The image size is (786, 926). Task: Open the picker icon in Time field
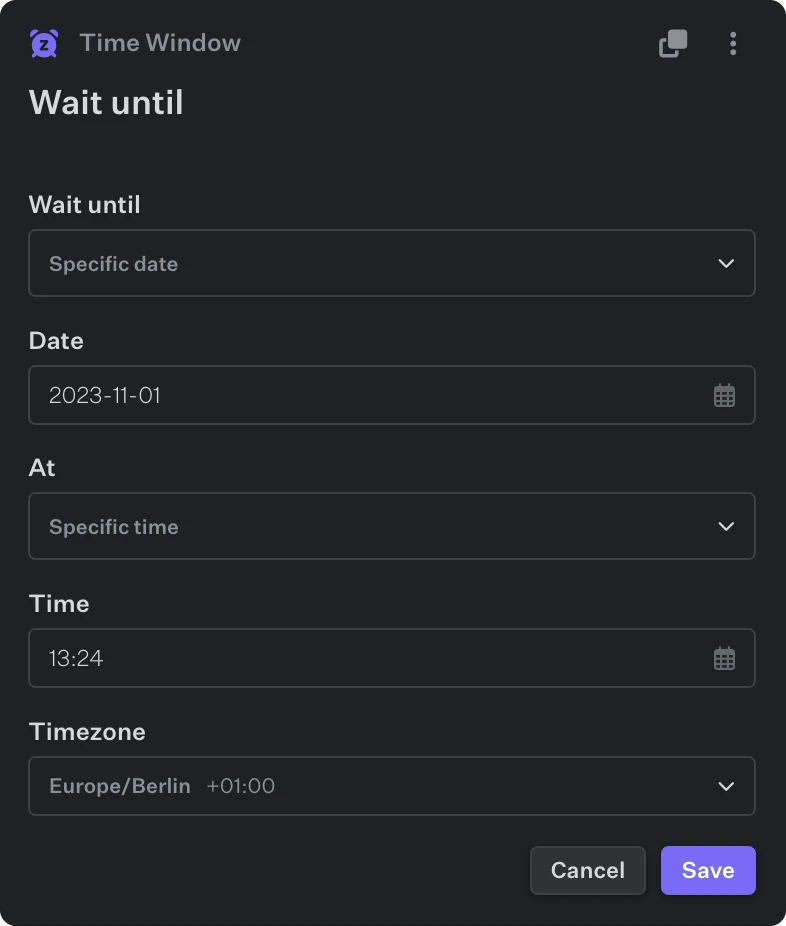(724, 659)
